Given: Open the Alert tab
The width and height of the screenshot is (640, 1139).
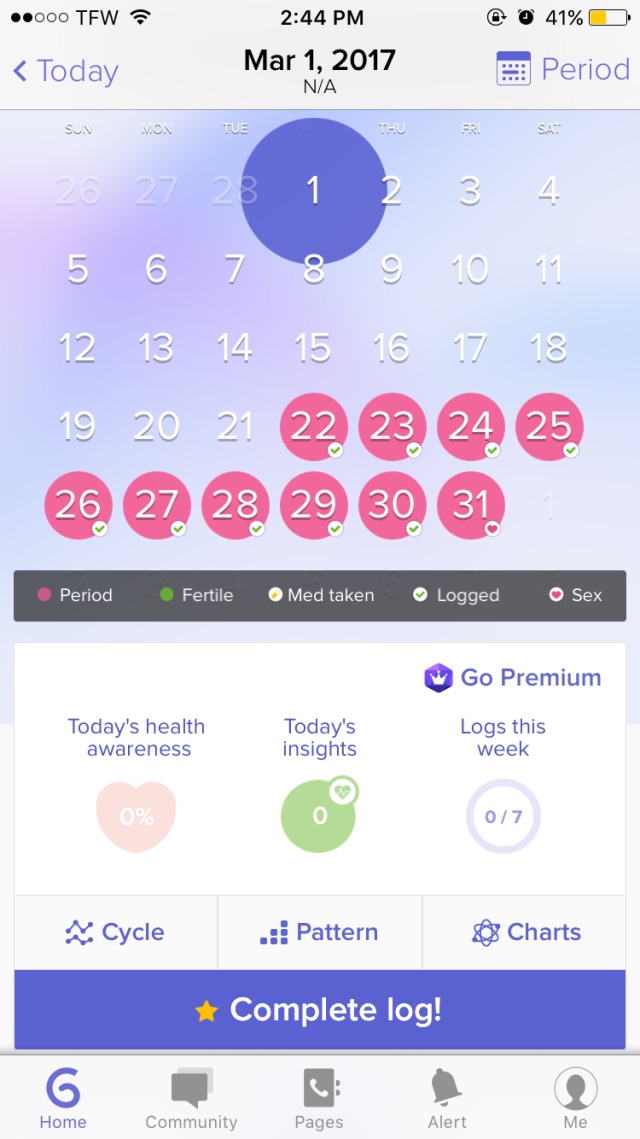Looking at the screenshot, I should pos(447,1098).
